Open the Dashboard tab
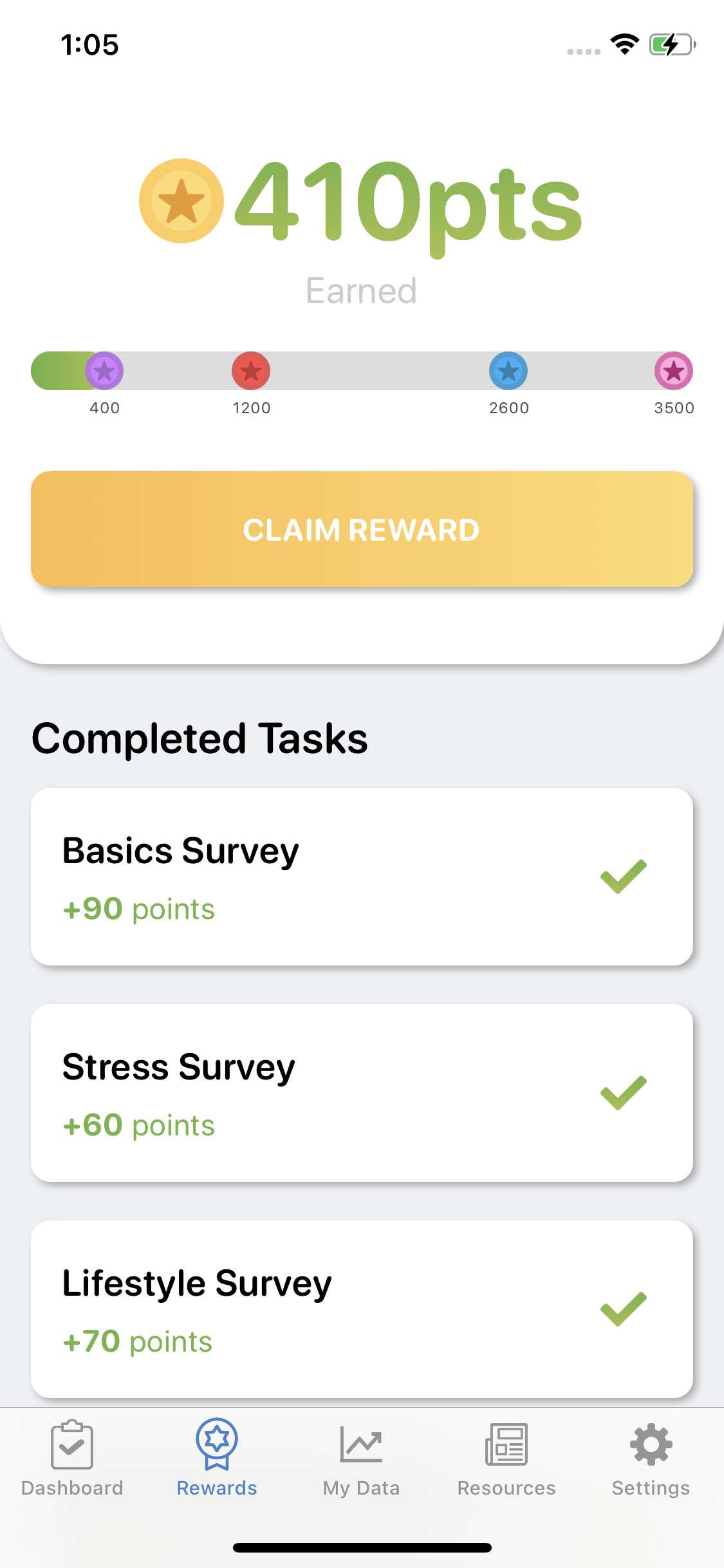724x1568 pixels. pos(72,1459)
